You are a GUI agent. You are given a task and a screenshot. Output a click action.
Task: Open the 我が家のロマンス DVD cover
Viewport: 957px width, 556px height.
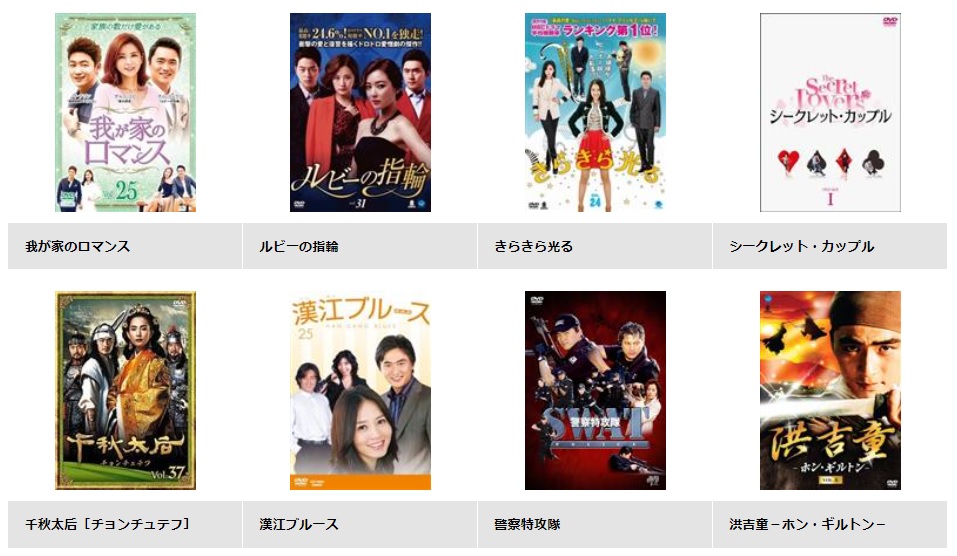pyautogui.click(x=125, y=112)
